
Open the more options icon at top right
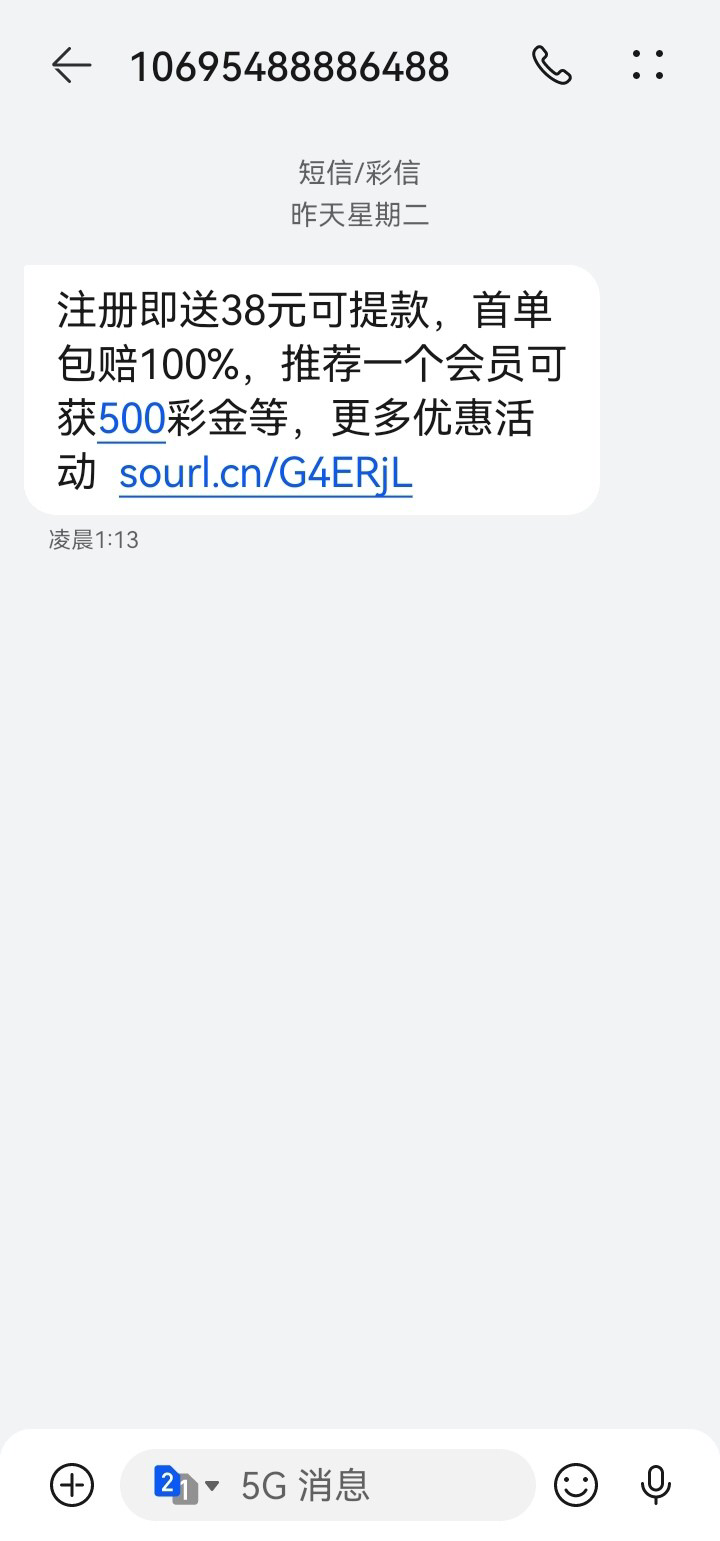click(648, 64)
